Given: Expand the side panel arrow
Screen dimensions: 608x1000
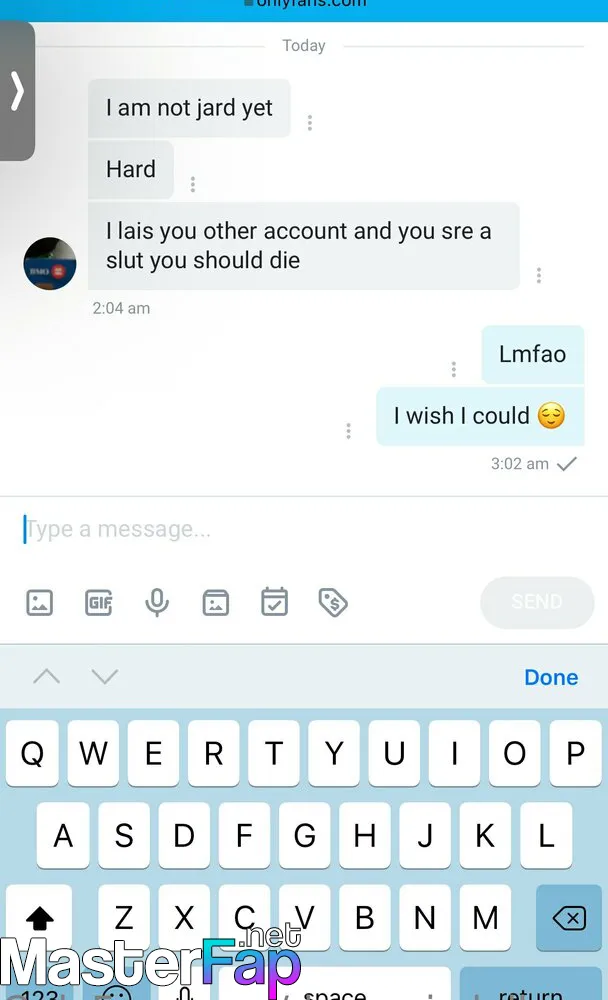Looking at the screenshot, I should (17, 91).
